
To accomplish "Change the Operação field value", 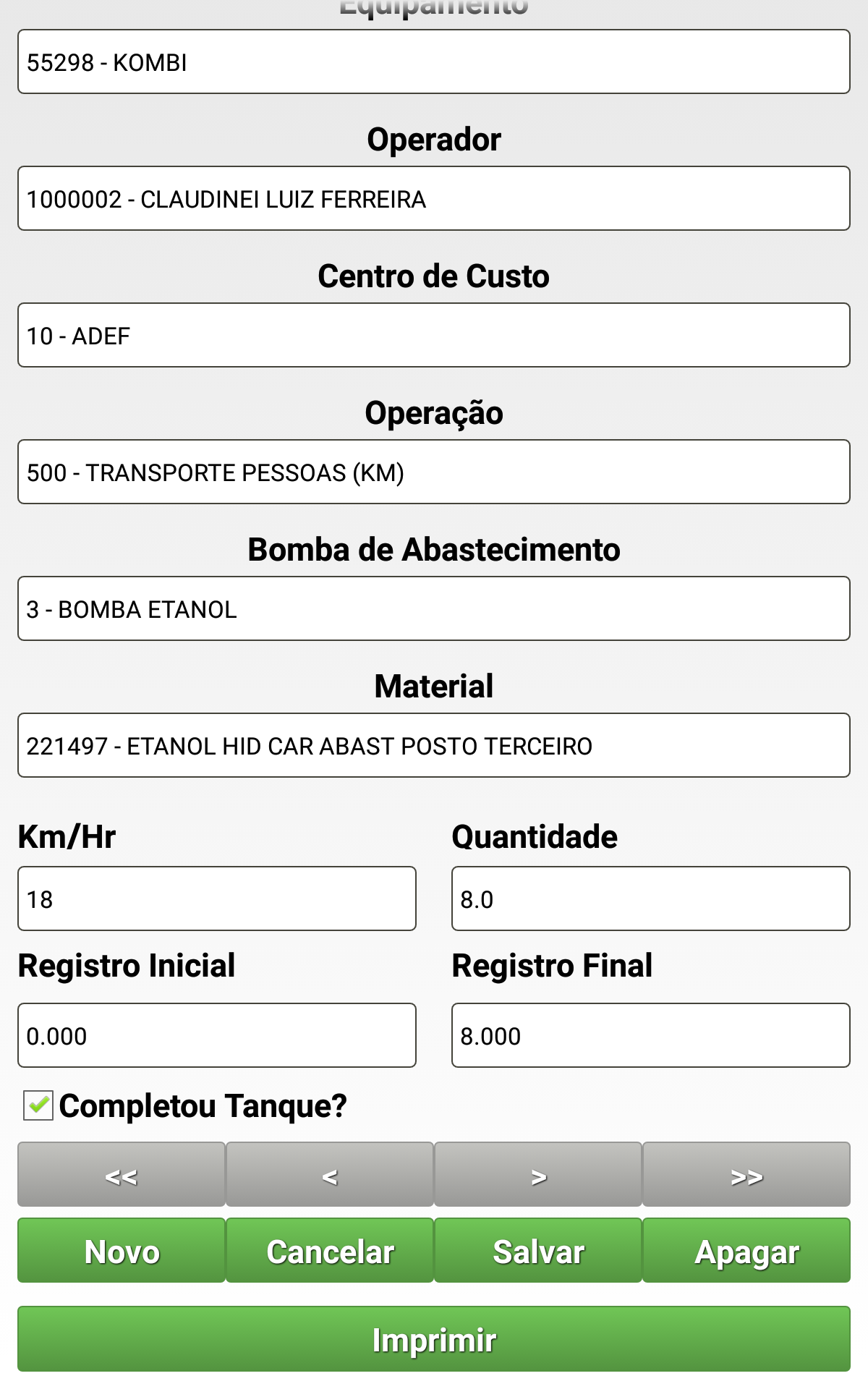I will click(x=434, y=472).
